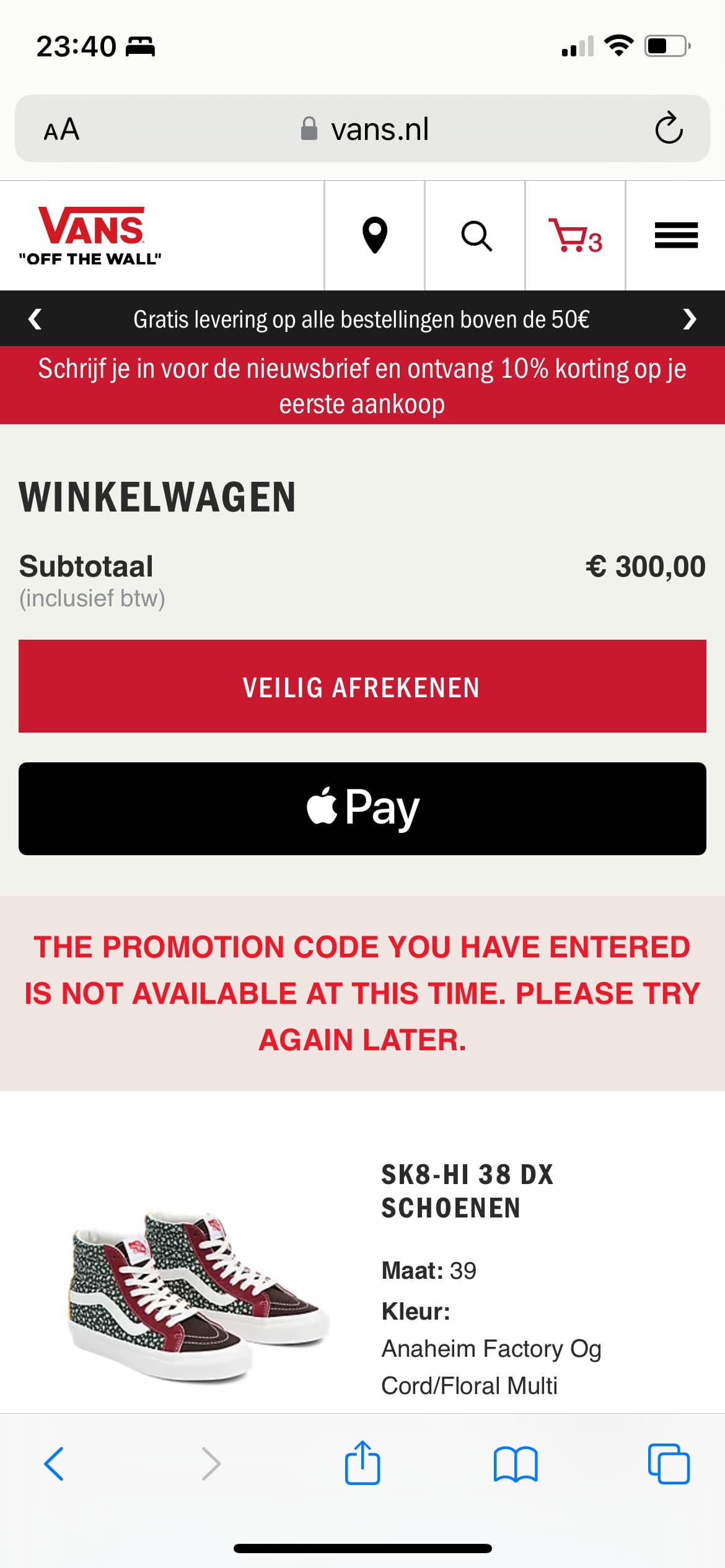Open the search magnifier on Vans
This screenshot has height=1568, width=725.
coord(477,235)
